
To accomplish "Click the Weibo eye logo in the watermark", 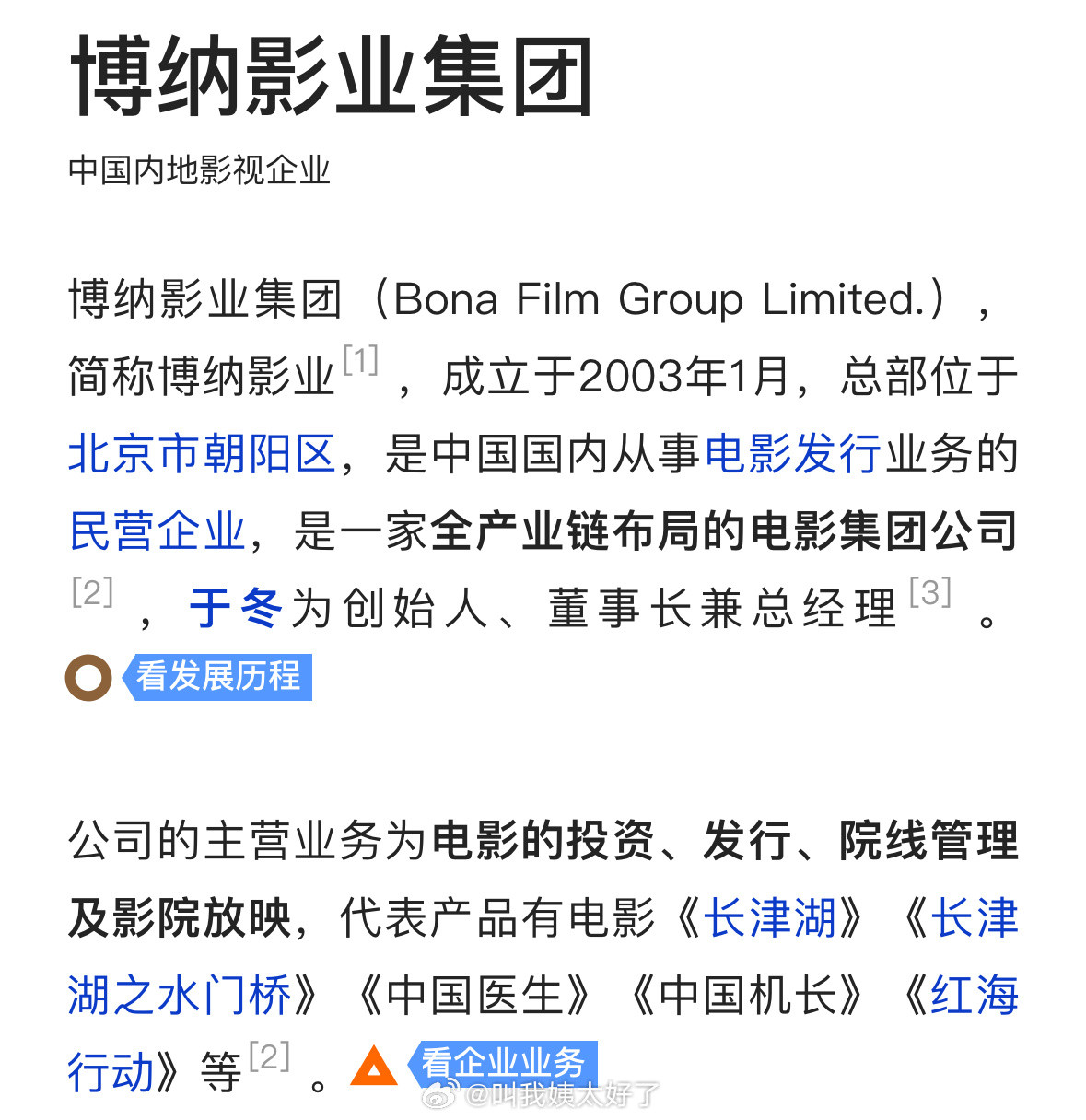I will coord(441,1096).
